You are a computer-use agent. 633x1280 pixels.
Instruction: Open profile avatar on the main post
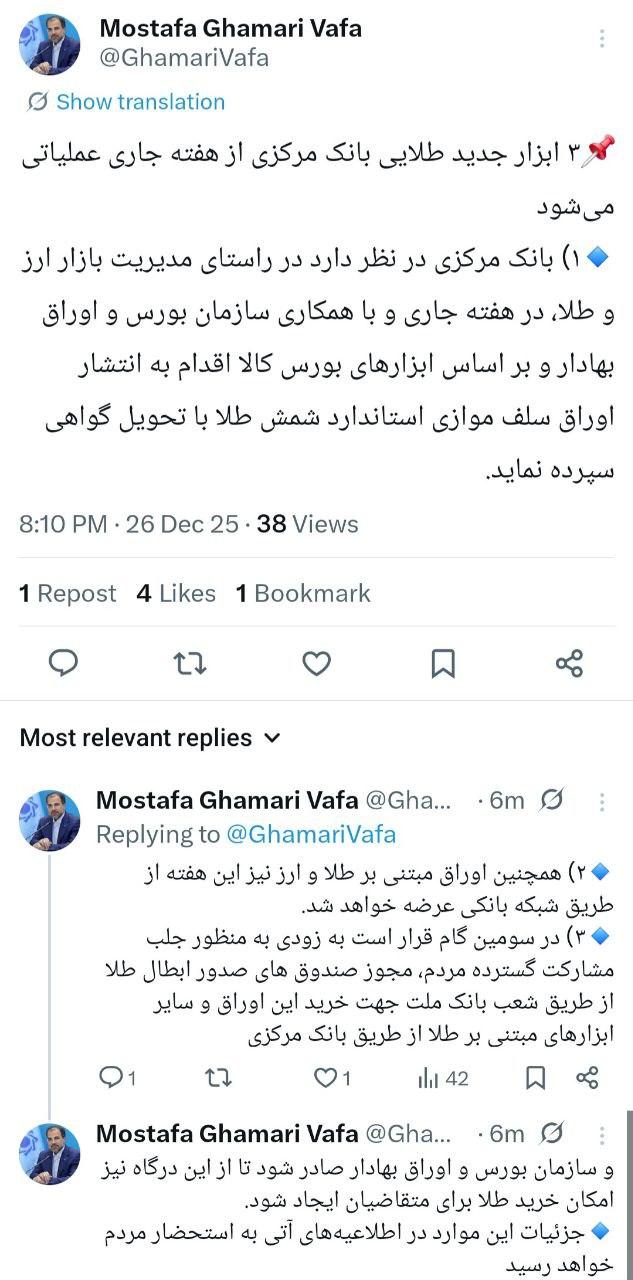point(50,44)
